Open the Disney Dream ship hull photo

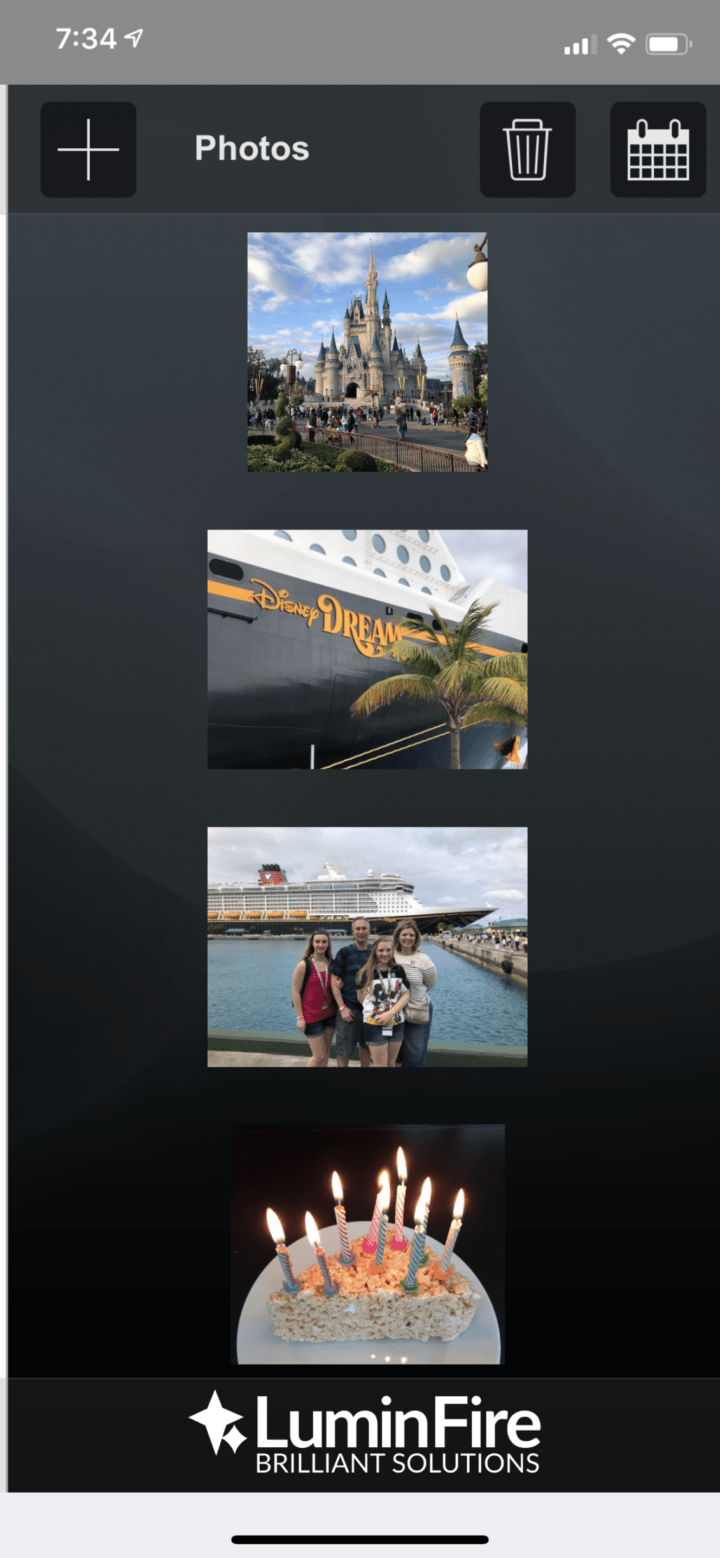coord(367,649)
